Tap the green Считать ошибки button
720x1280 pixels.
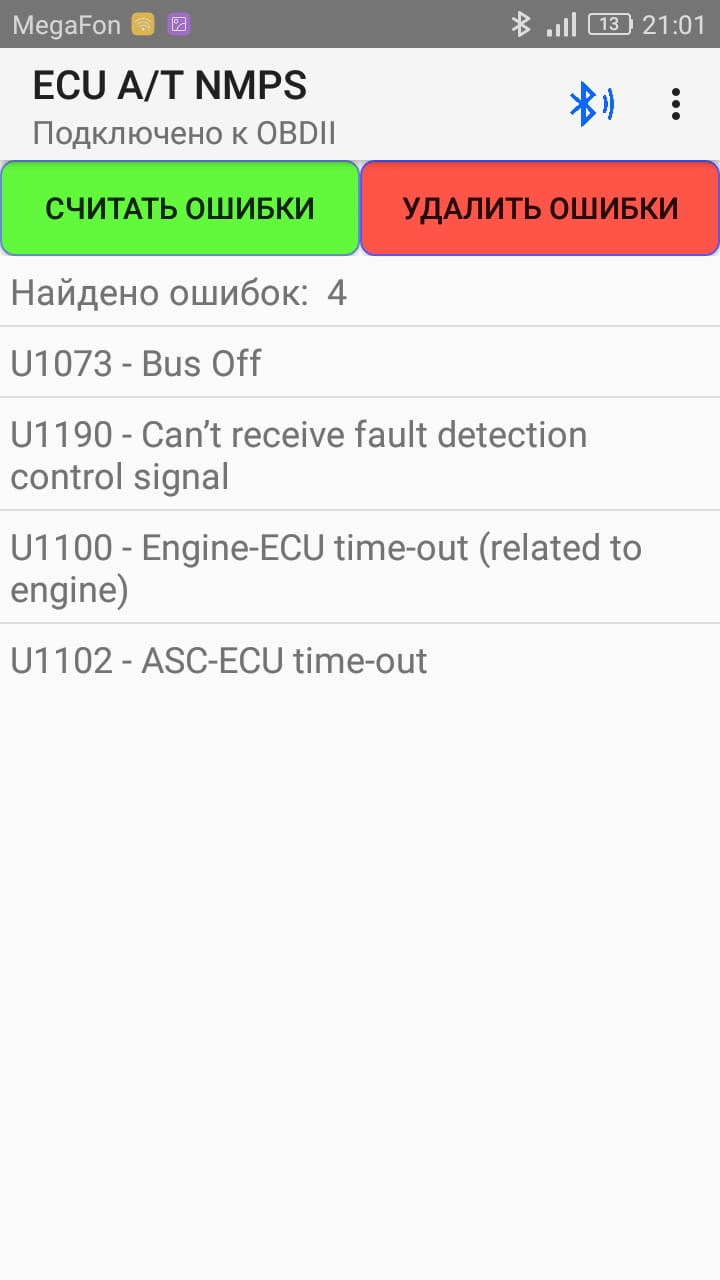click(180, 208)
